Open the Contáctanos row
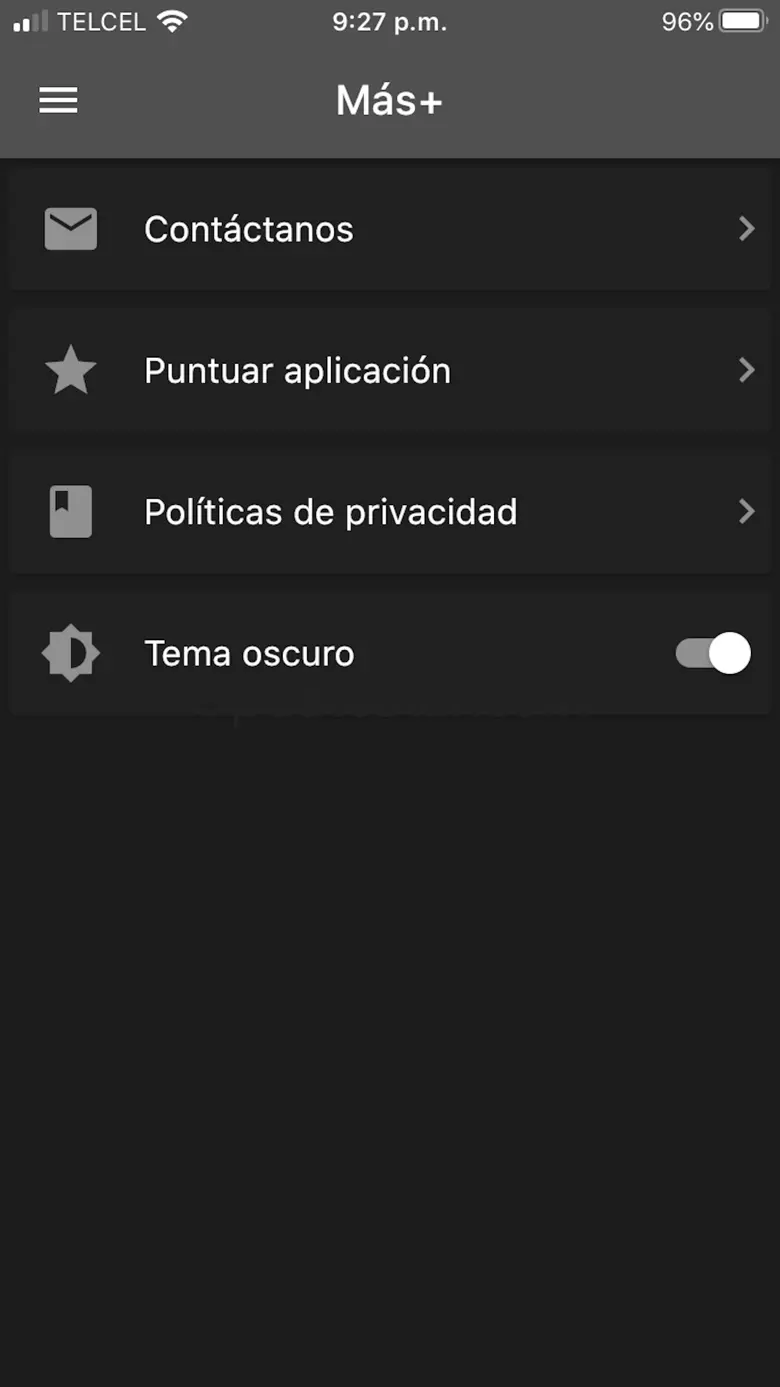This screenshot has height=1387, width=780. click(390, 230)
